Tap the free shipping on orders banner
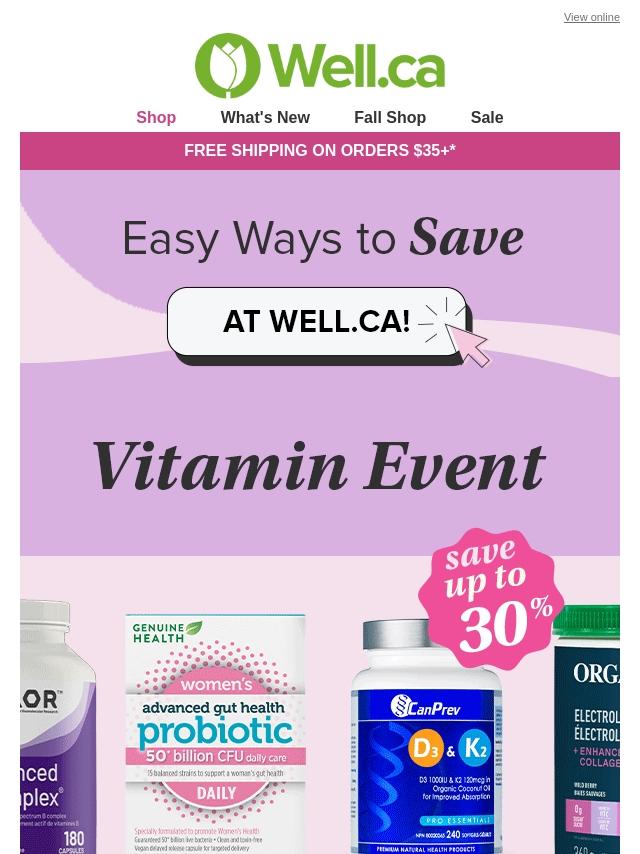The width and height of the screenshot is (640, 854). point(320,151)
